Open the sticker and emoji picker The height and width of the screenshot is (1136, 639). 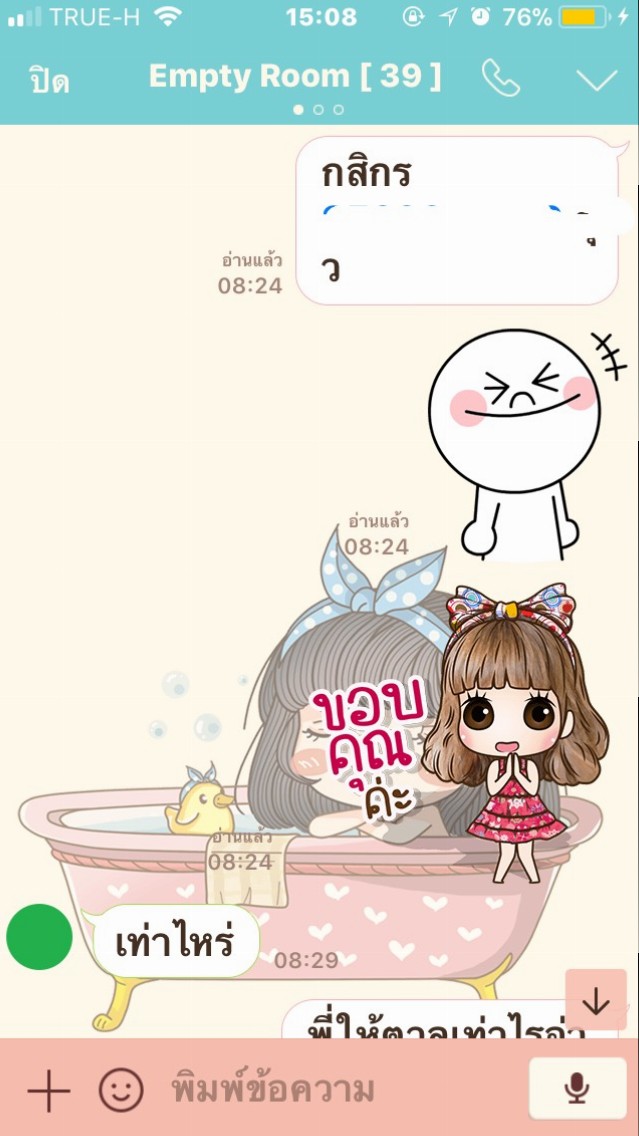tap(121, 1089)
